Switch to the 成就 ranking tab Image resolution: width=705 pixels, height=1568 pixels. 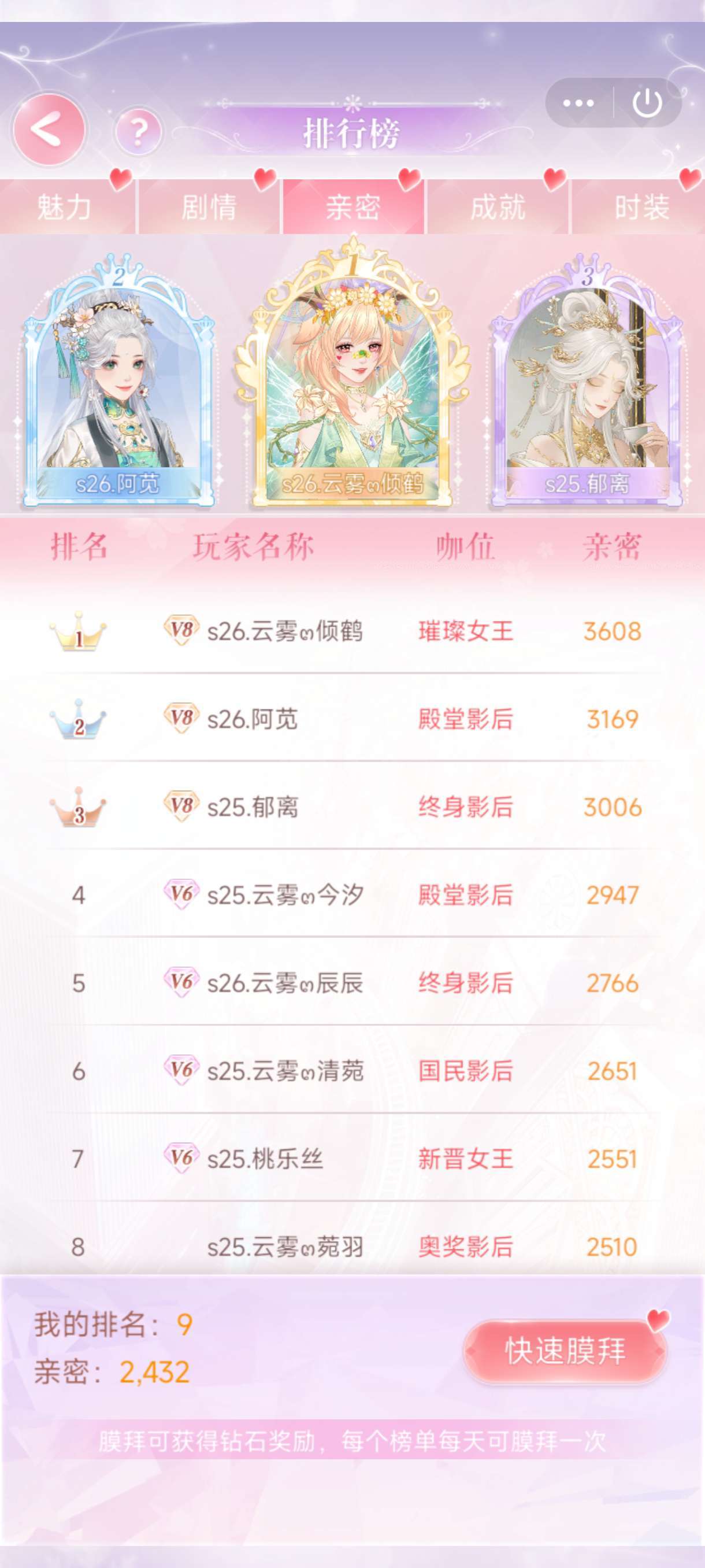point(498,207)
